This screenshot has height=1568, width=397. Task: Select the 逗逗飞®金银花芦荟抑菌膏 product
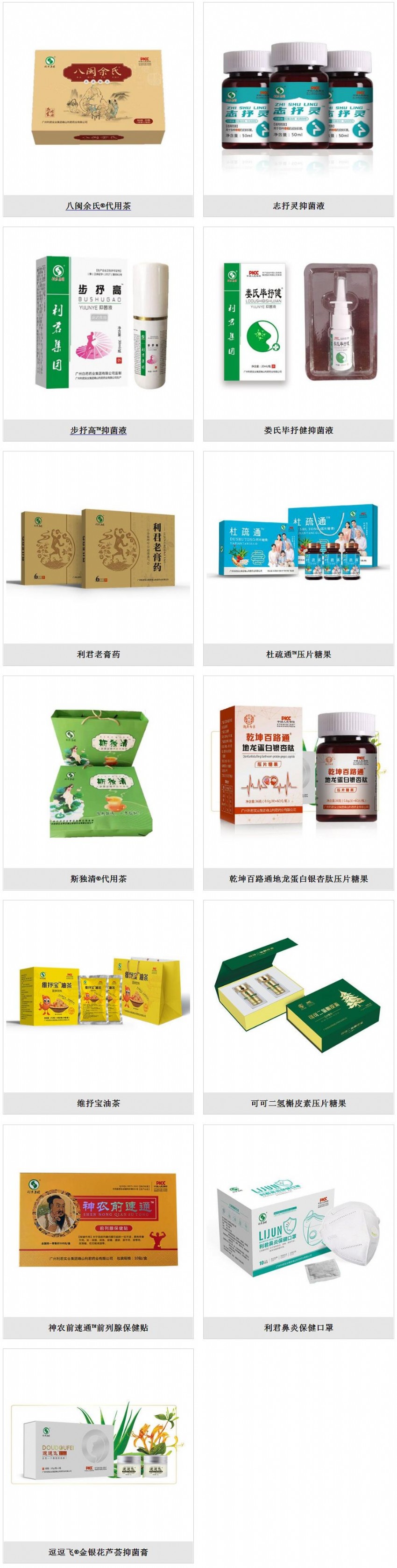click(98, 1552)
